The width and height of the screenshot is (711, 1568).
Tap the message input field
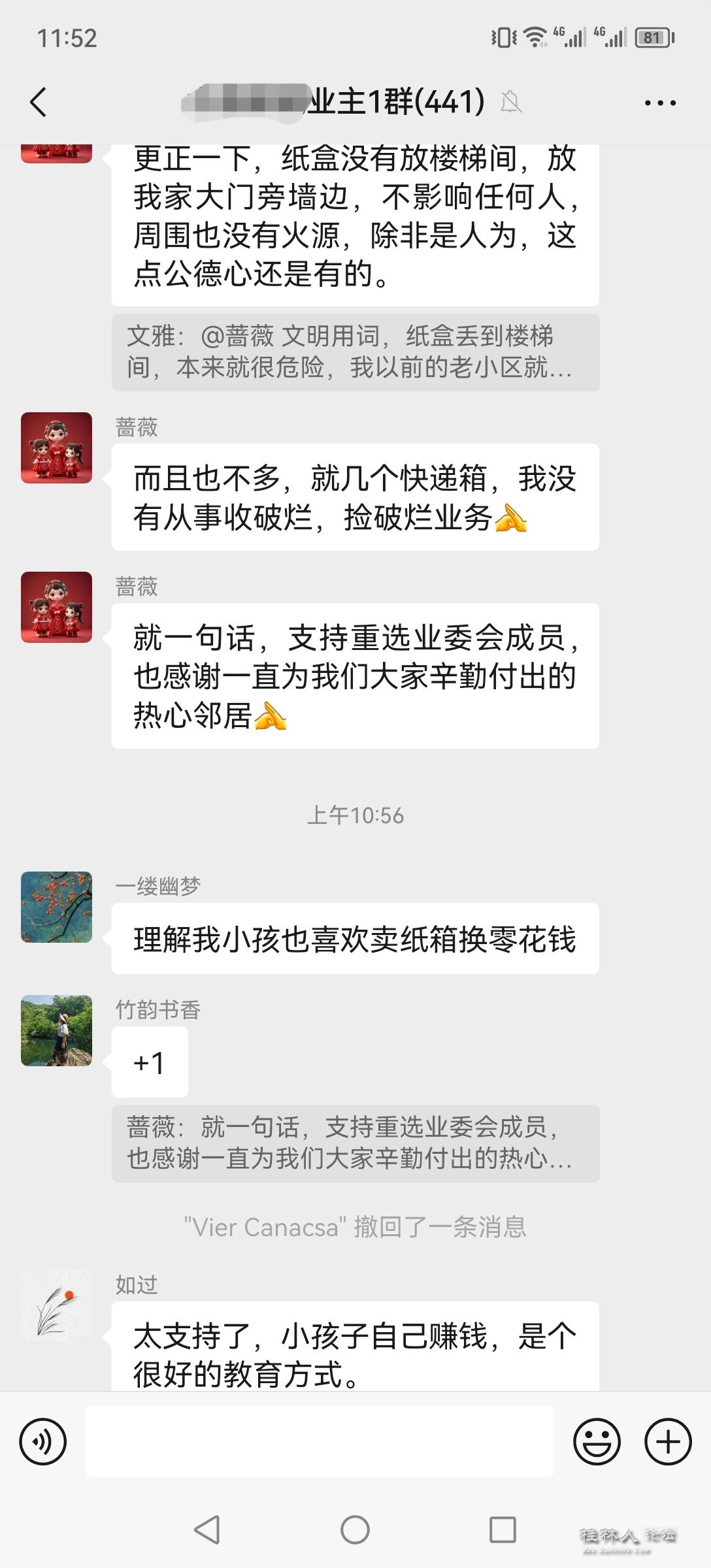(320, 1441)
